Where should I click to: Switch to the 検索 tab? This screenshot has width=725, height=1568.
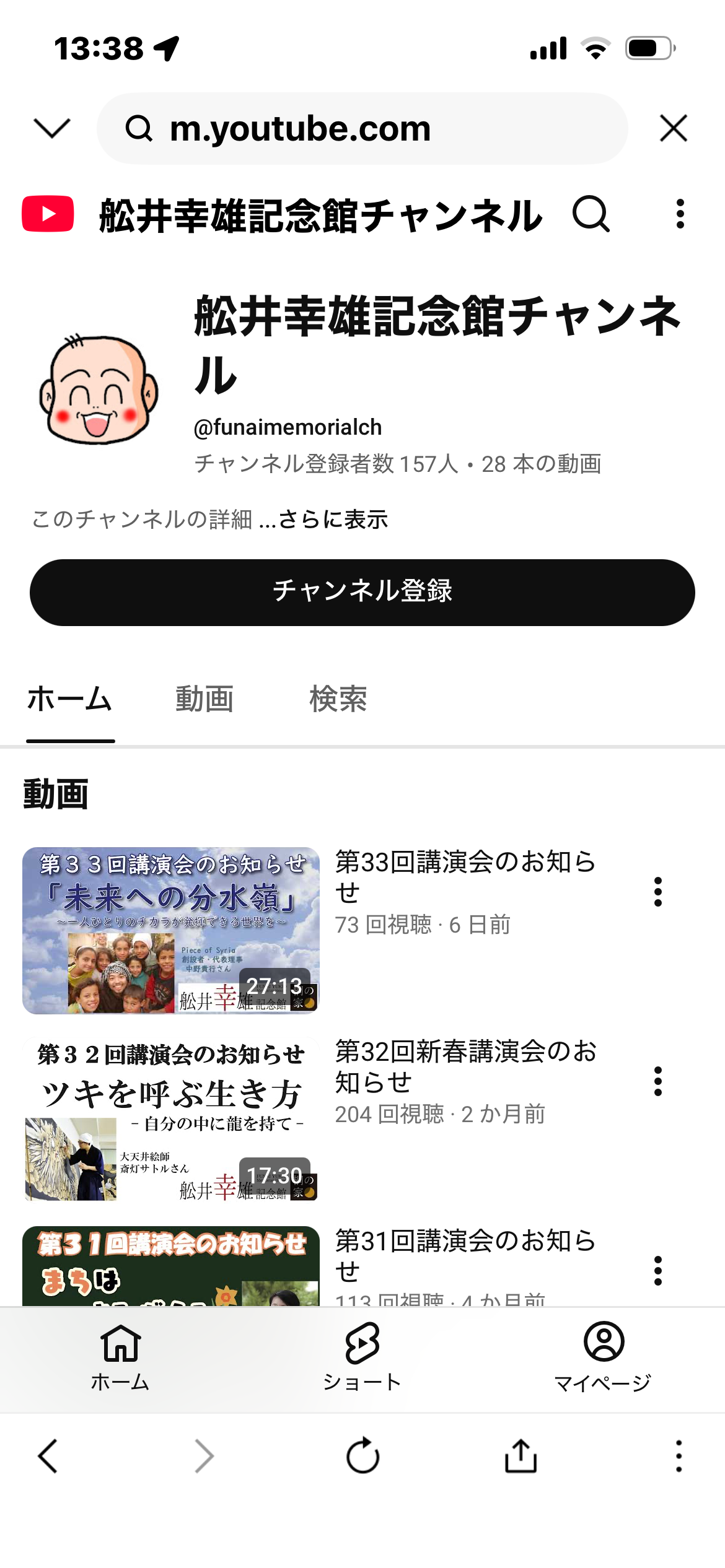click(x=338, y=699)
